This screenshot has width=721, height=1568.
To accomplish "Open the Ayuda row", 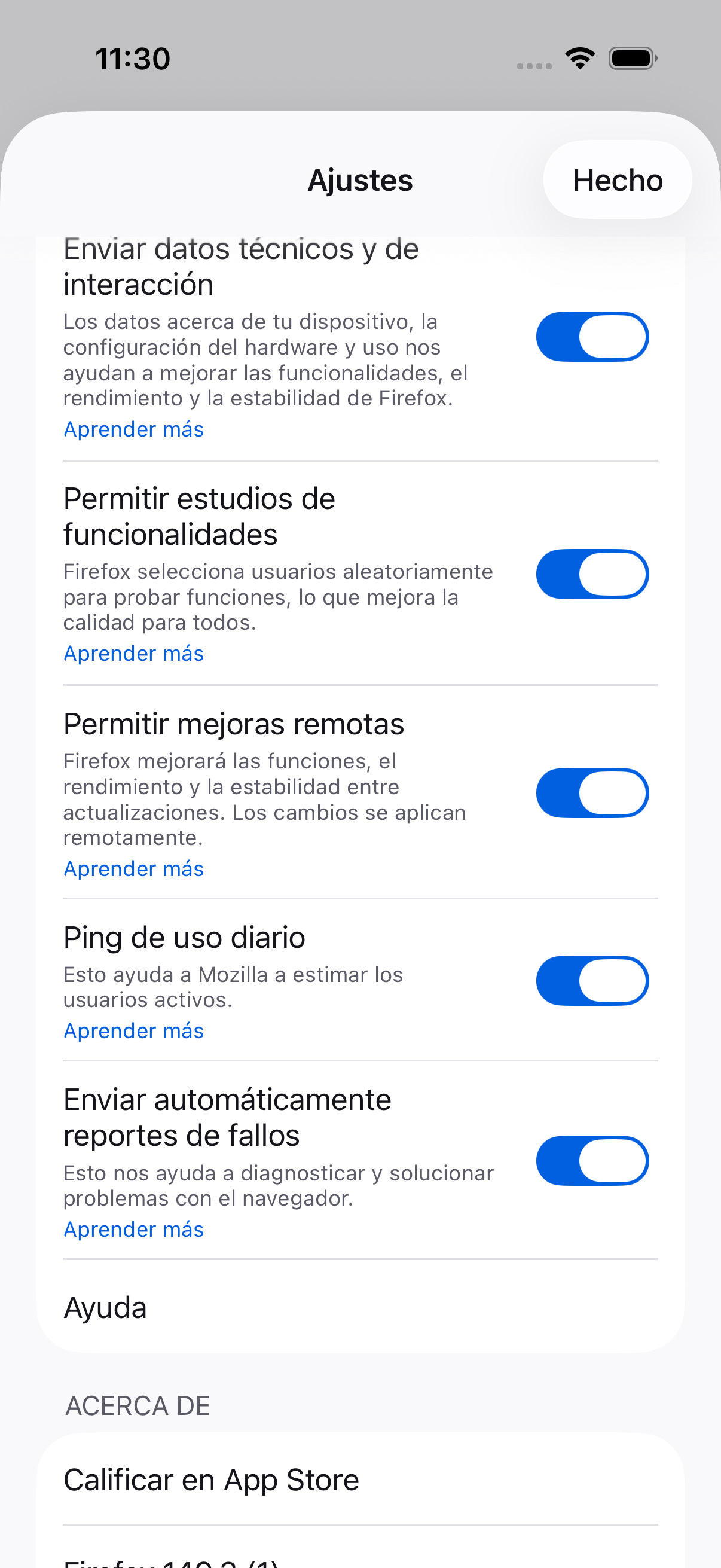I will point(360,1307).
